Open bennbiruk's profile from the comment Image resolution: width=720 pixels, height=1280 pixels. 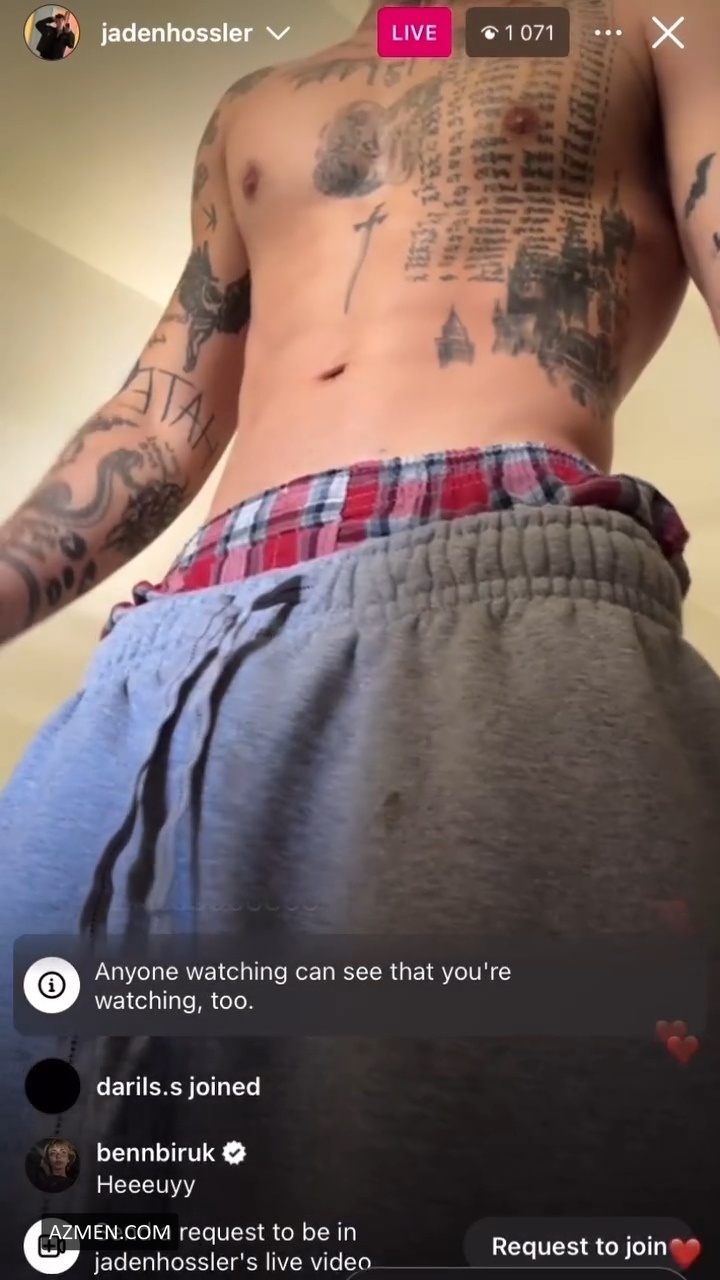click(53, 1165)
